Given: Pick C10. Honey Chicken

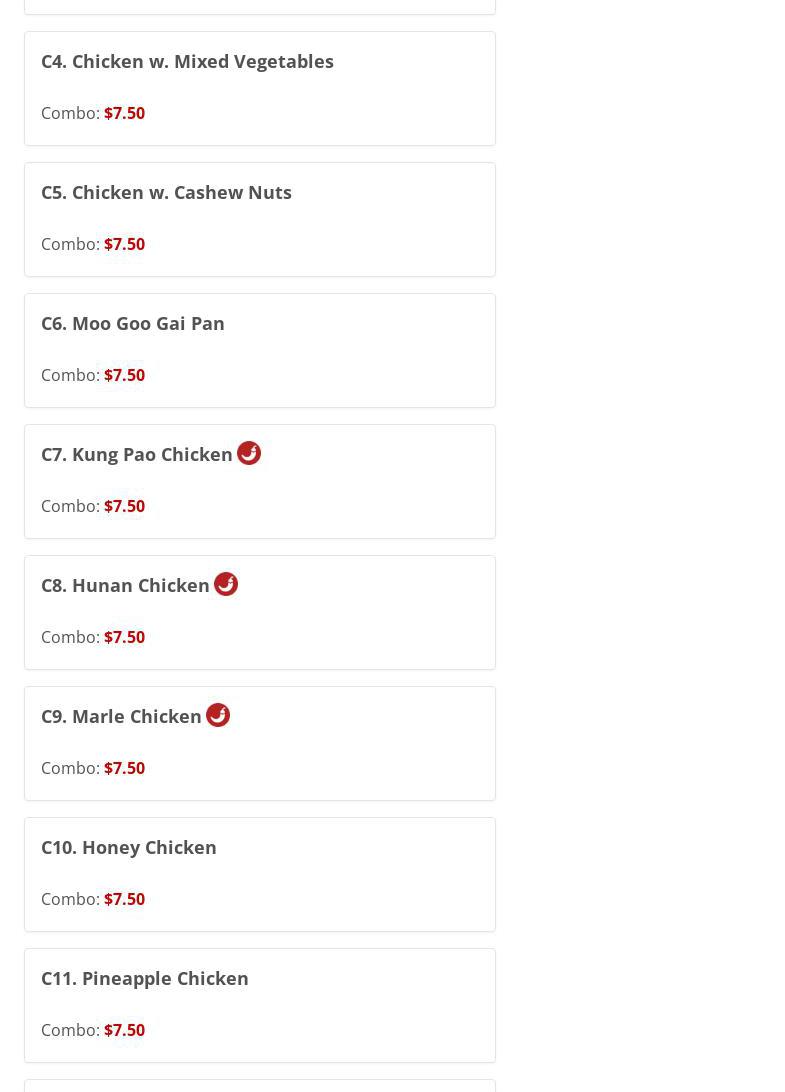Looking at the screenshot, I should click(259, 874).
